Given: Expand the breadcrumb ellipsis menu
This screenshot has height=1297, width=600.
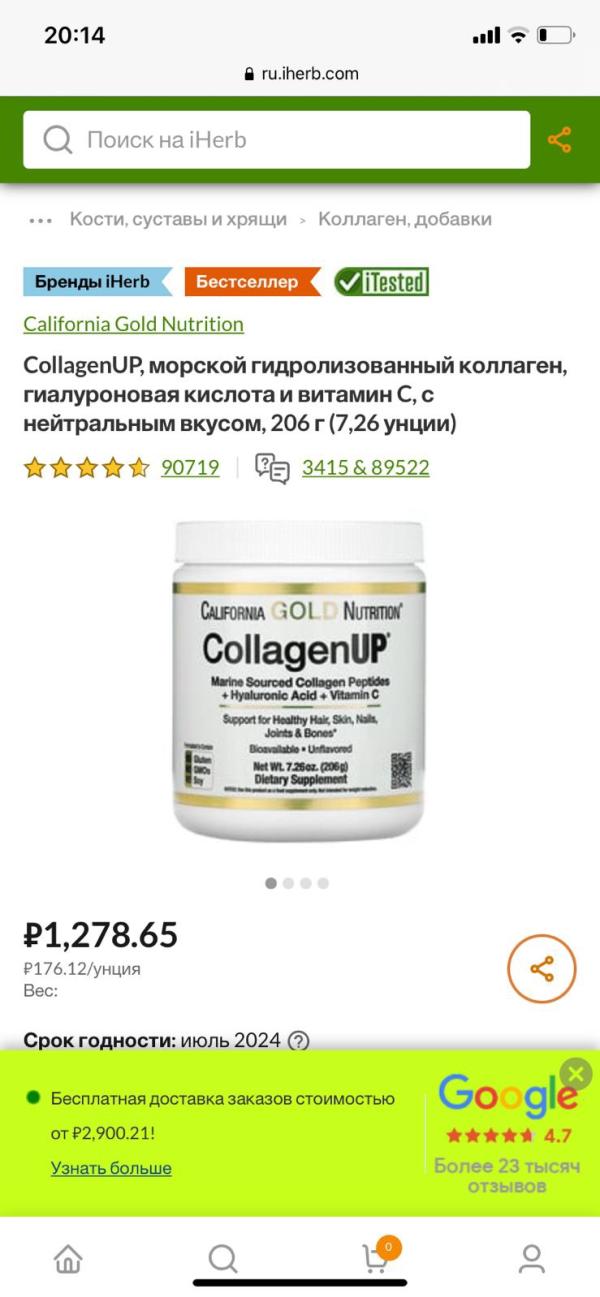Looking at the screenshot, I should point(40,219).
